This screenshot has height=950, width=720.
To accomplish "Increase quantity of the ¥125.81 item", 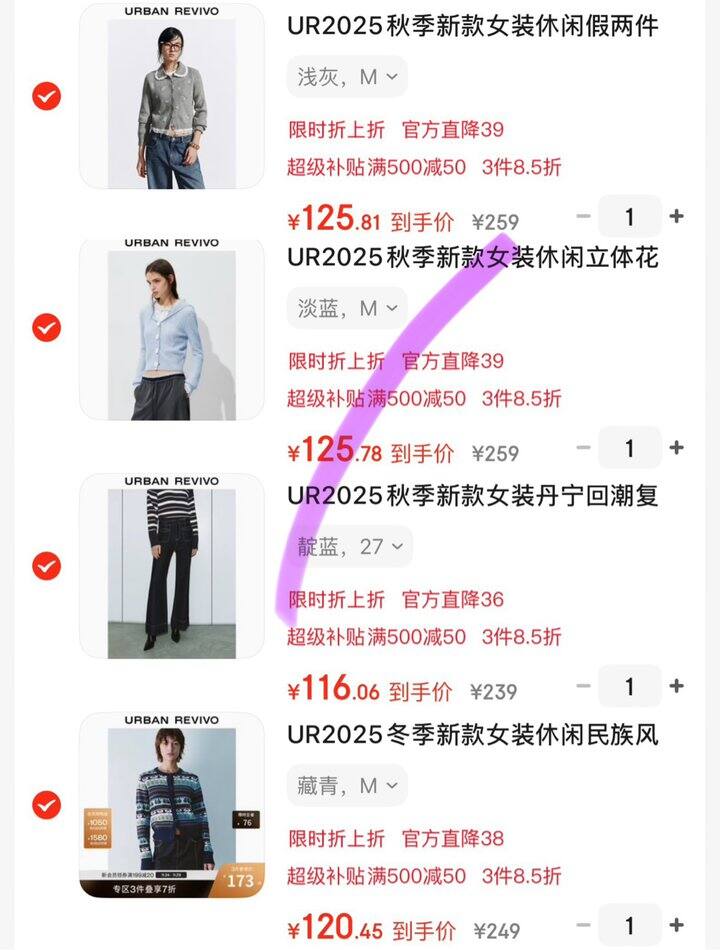I will coord(677,216).
